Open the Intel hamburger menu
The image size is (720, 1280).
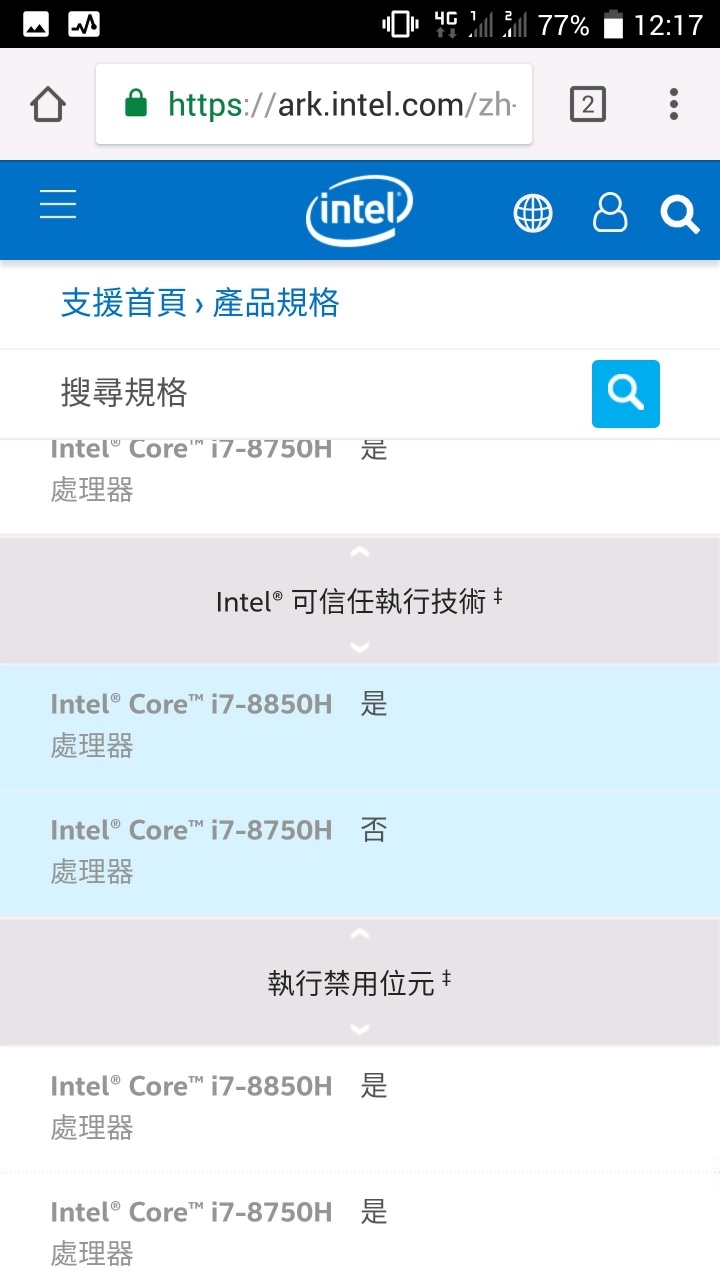pyautogui.click(x=58, y=204)
